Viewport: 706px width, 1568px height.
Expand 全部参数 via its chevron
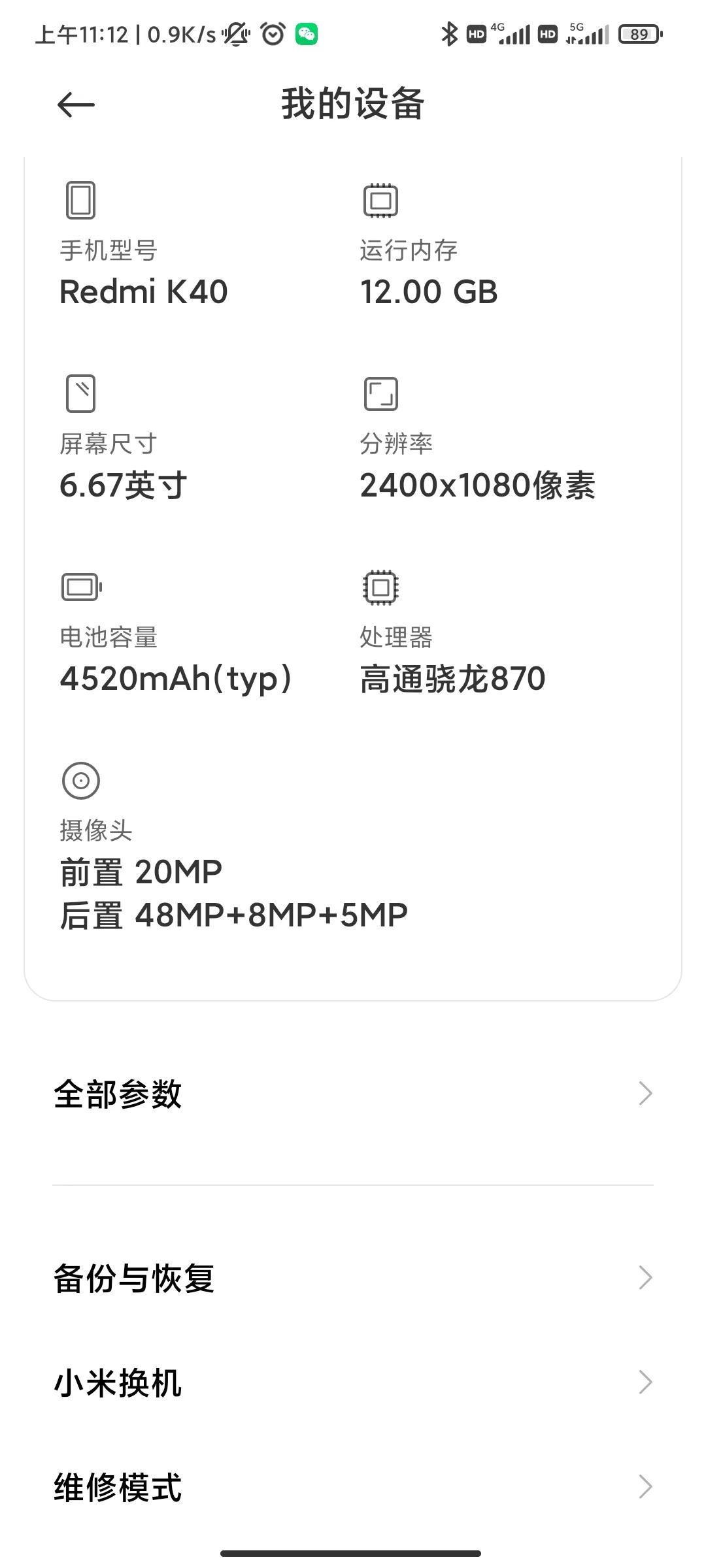646,1093
